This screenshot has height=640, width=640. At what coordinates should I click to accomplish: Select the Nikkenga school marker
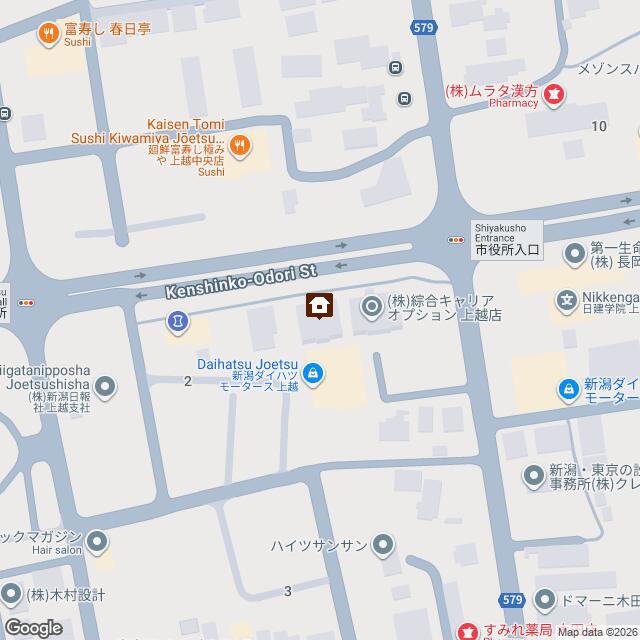(567, 299)
